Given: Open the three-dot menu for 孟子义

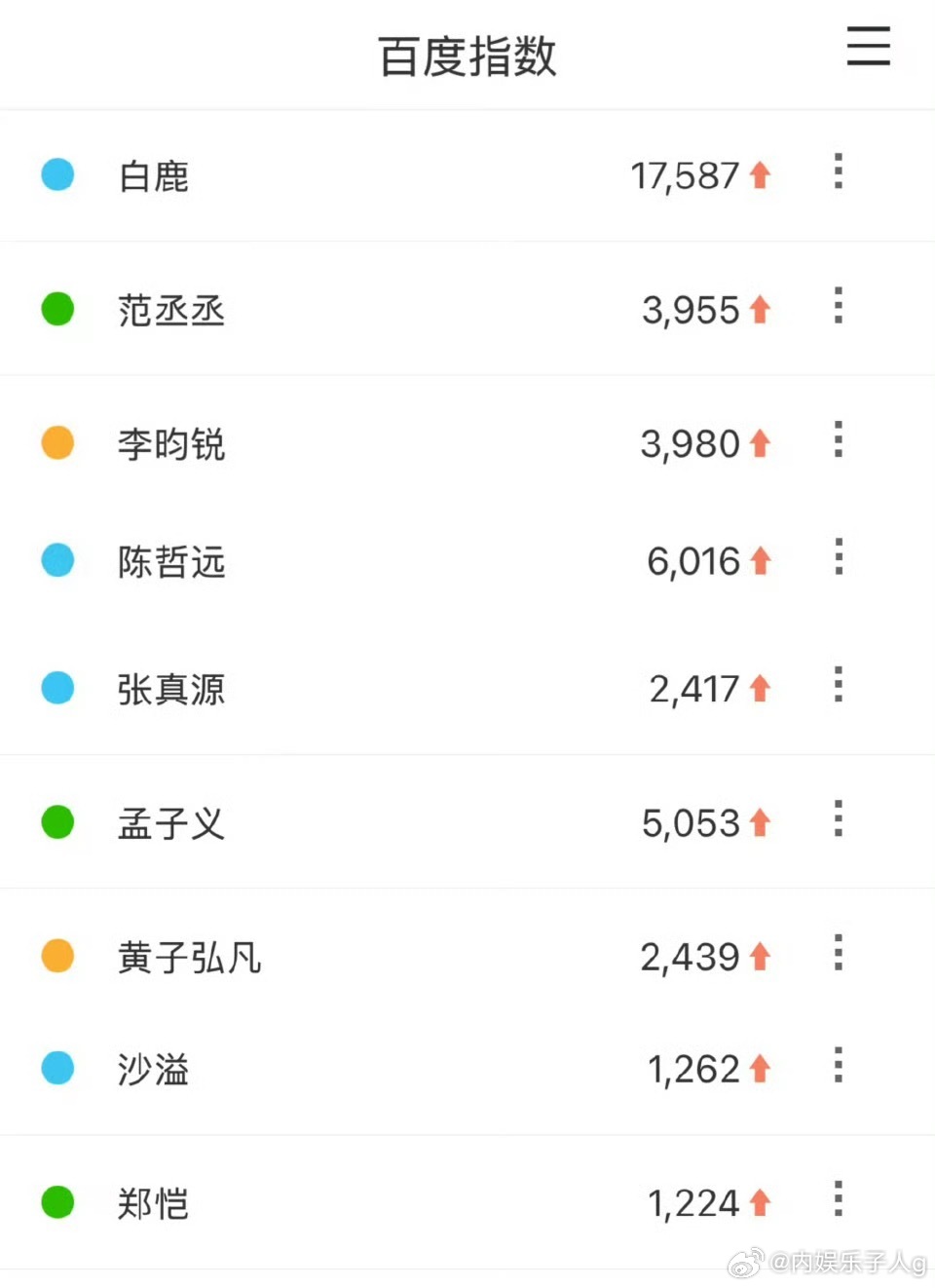Looking at the screenshot, I should click(838, 818).
